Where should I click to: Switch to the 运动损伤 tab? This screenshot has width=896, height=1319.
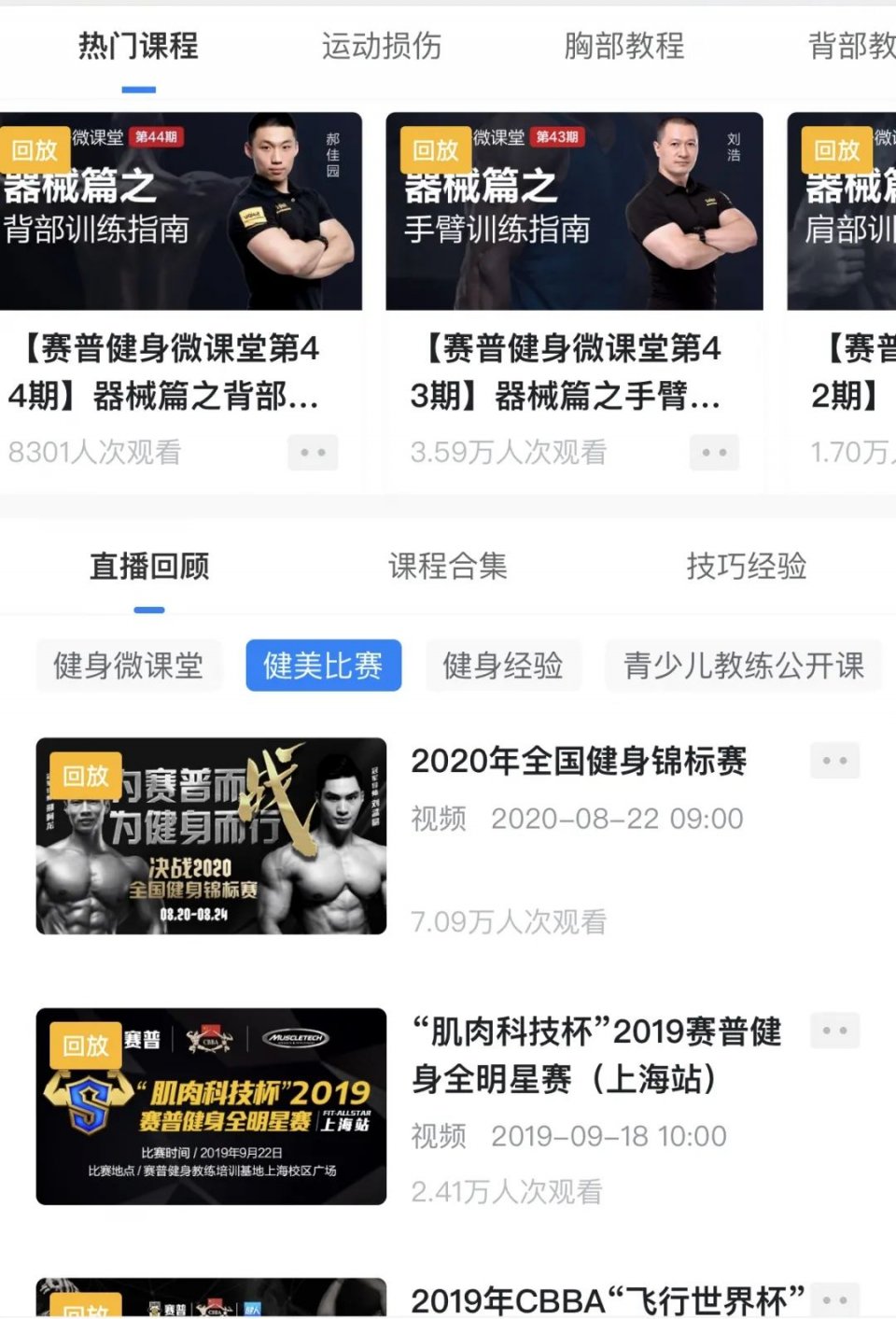(381, 46)
